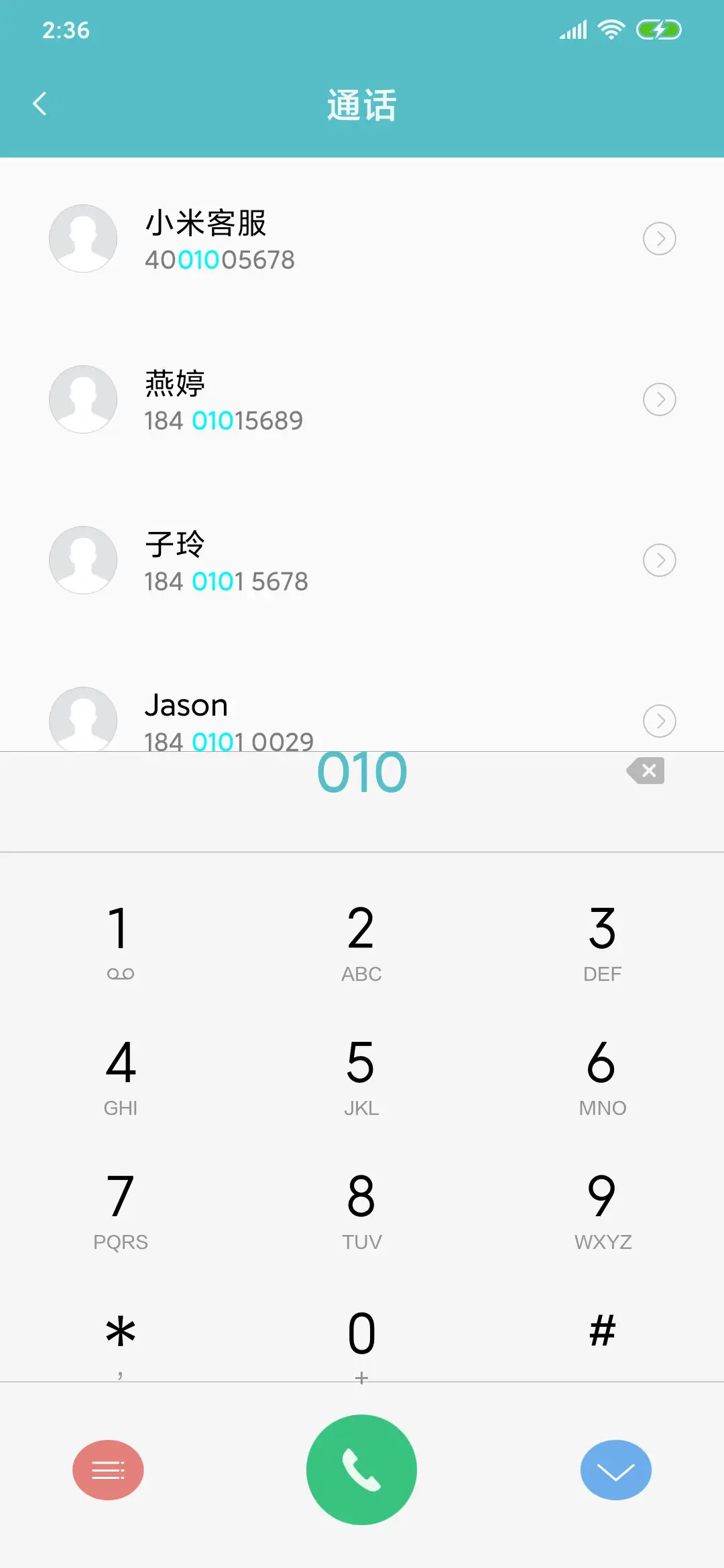Open 燕婷's call detail arrow
724x1568 pixels.
(x=660, y=399)
